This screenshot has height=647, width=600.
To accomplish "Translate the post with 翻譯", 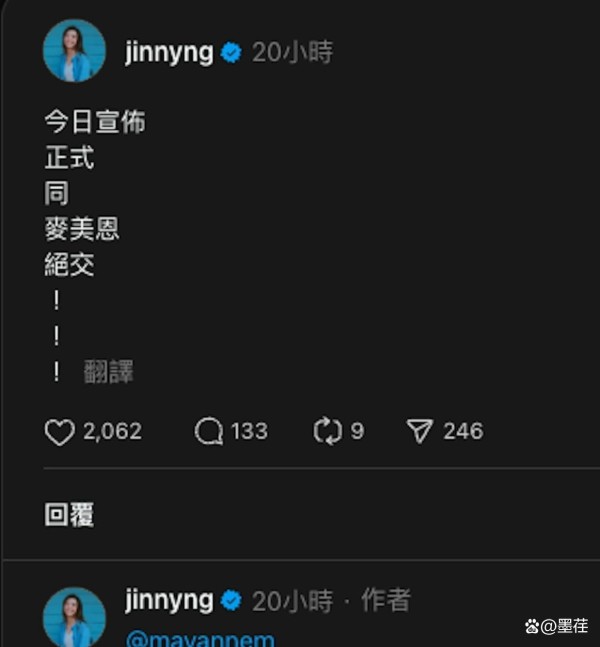I will 108,372.
